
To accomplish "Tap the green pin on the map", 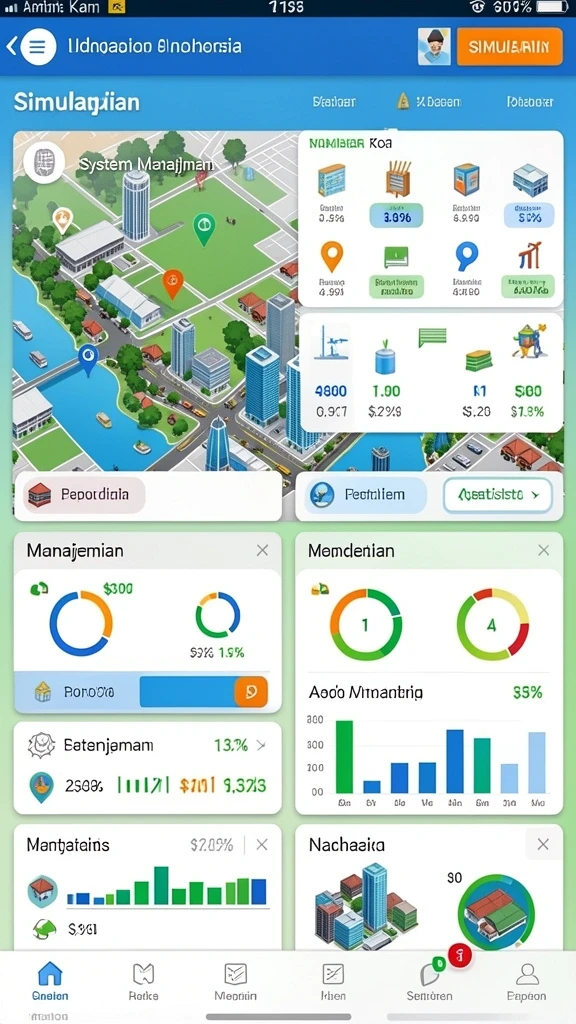I will pos(204,230).
